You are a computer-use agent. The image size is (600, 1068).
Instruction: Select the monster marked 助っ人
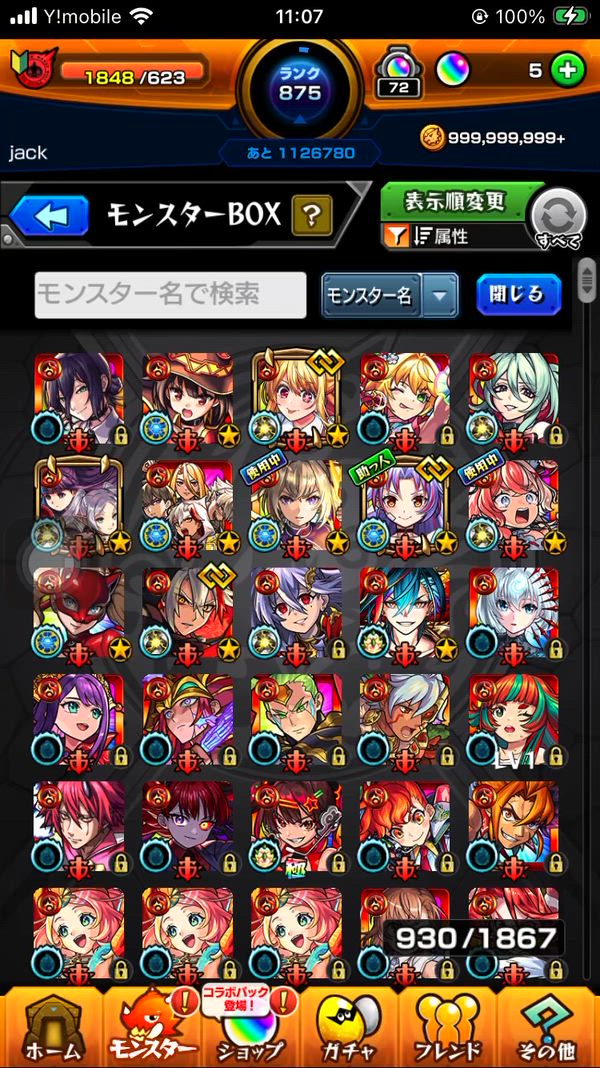[405, 507]
